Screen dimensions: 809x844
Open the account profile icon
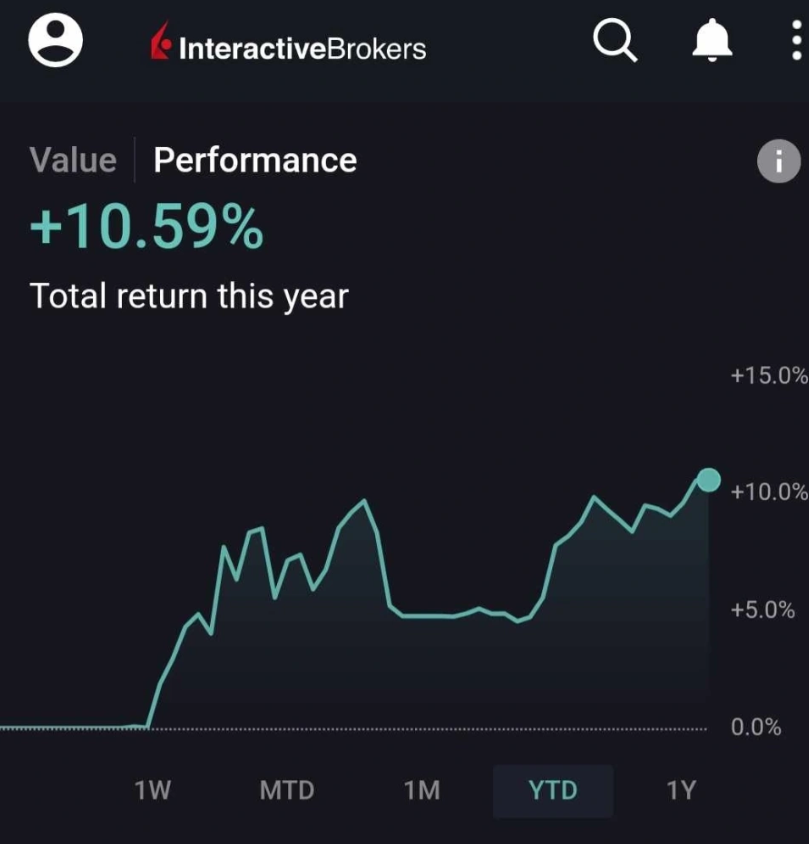56,42
